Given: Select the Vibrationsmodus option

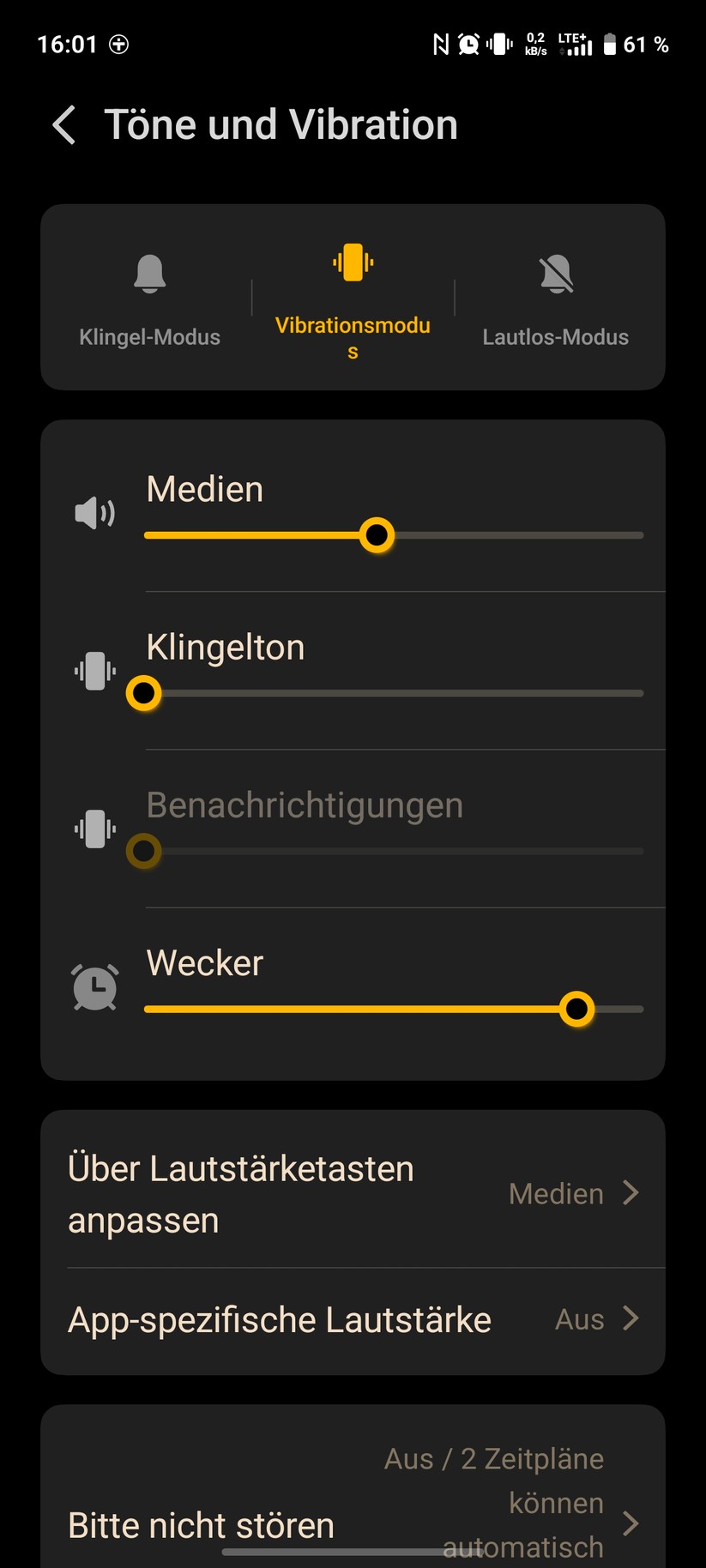Looking at the screenshot, I should point(353,299).
